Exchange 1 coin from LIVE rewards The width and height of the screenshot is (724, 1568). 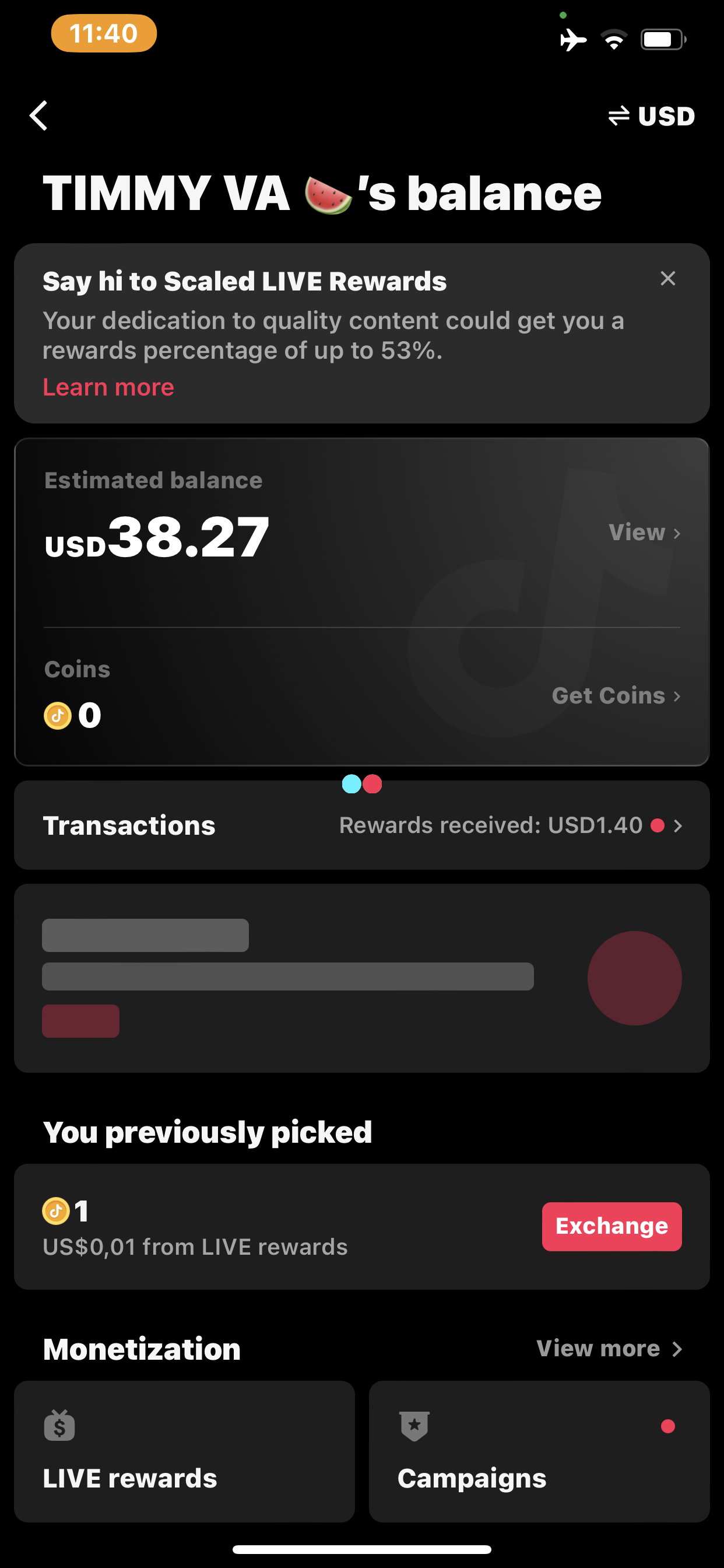pos(611,1226)
